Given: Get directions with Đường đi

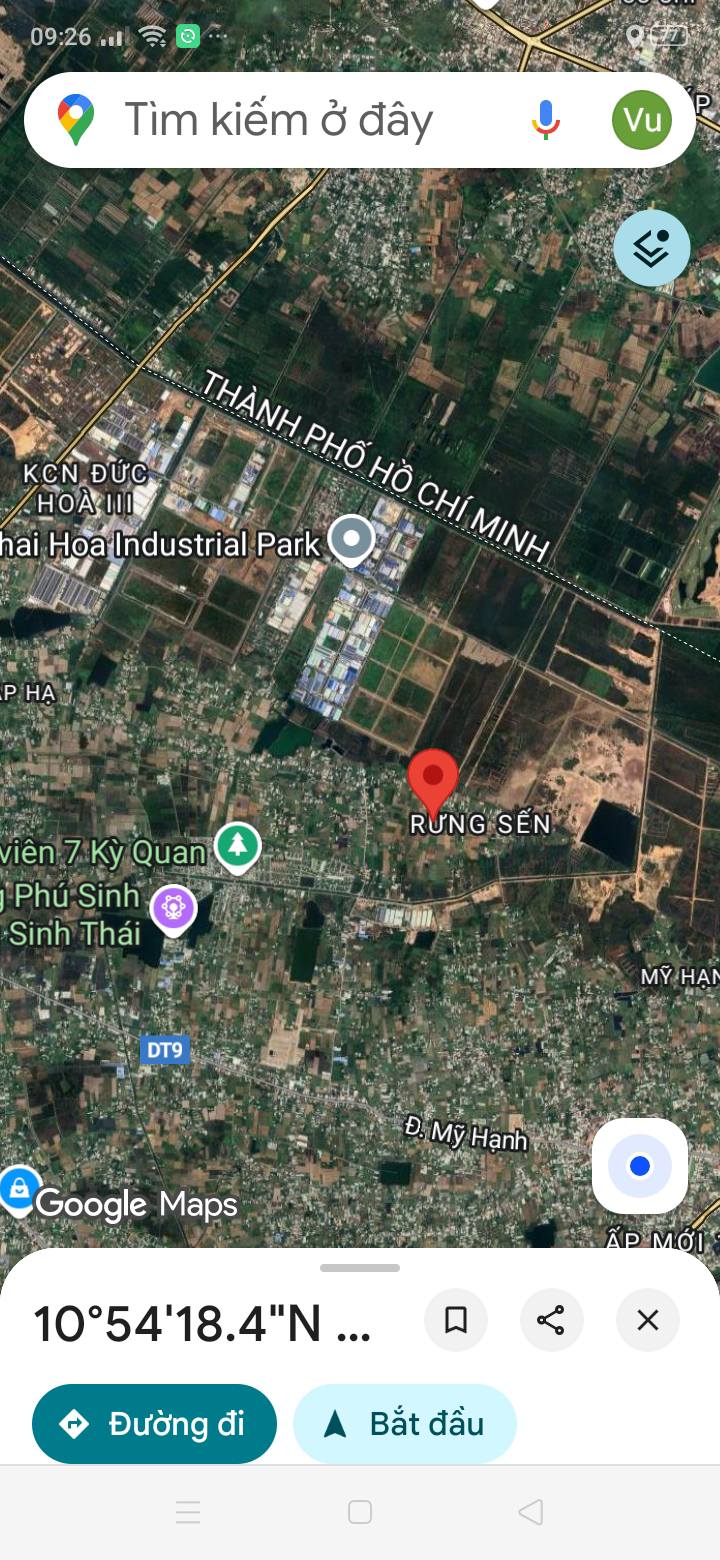Looking at the screenshot, I should click(x=154, y=1423).
